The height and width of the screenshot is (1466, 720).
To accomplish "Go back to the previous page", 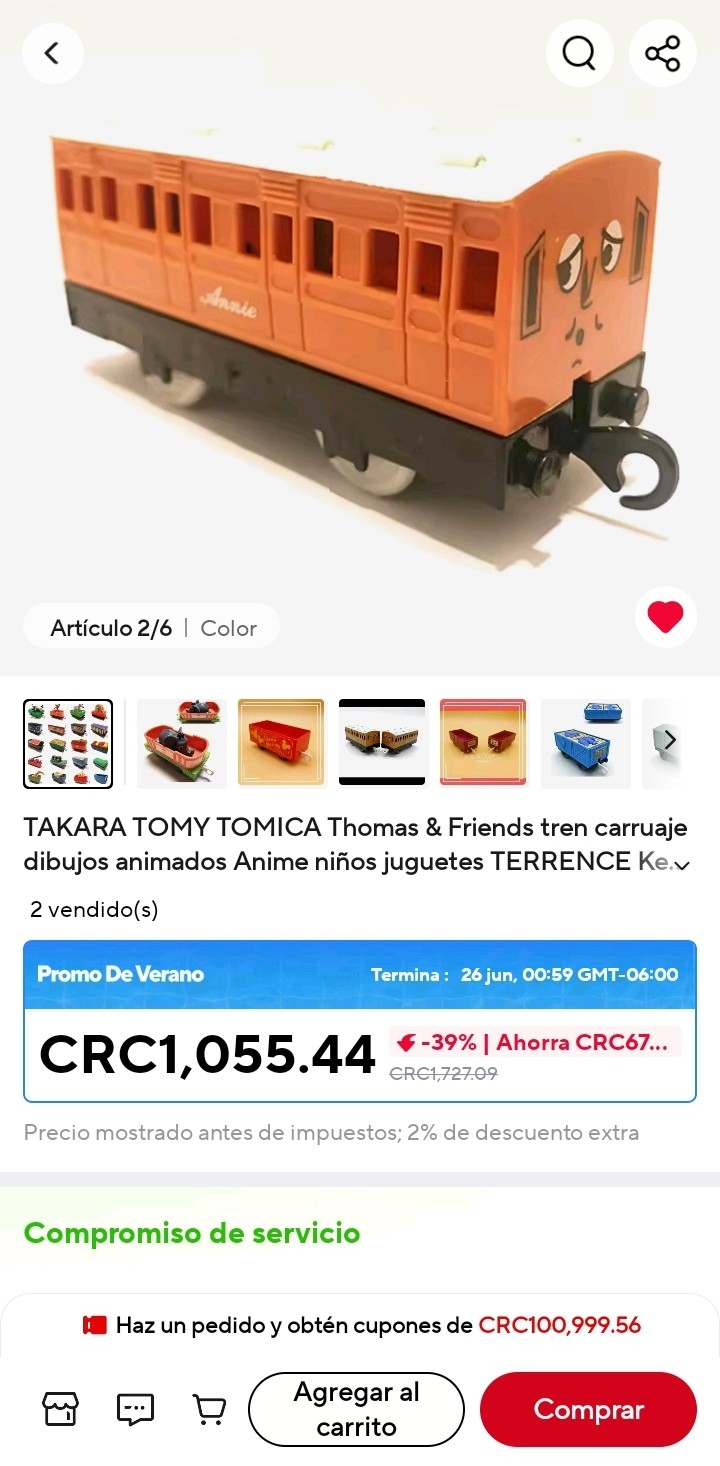I will pyautogui.click(x=53, y=53).
